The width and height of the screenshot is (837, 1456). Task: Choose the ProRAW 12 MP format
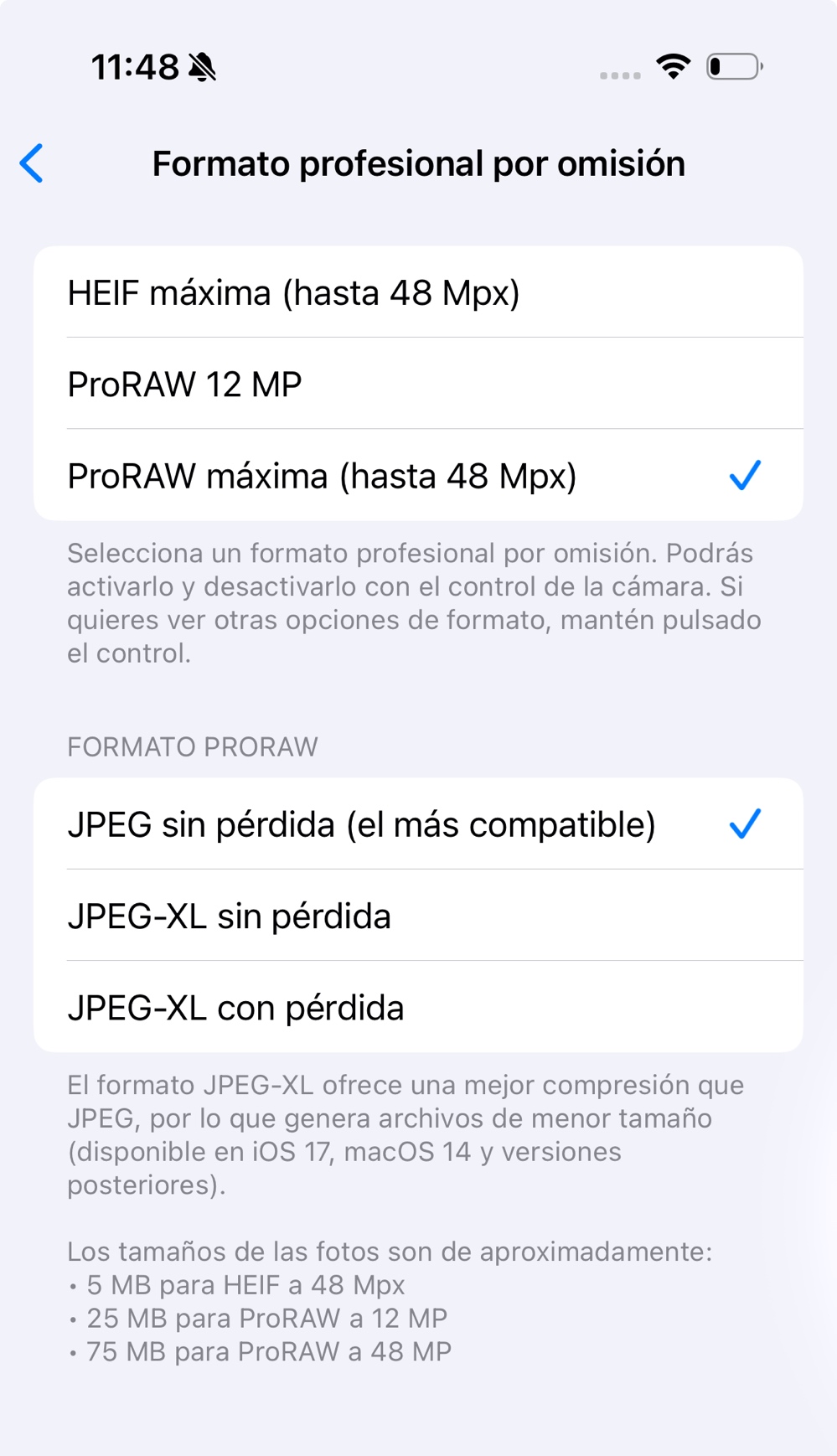pyautogui.click(x=186, y=384)
